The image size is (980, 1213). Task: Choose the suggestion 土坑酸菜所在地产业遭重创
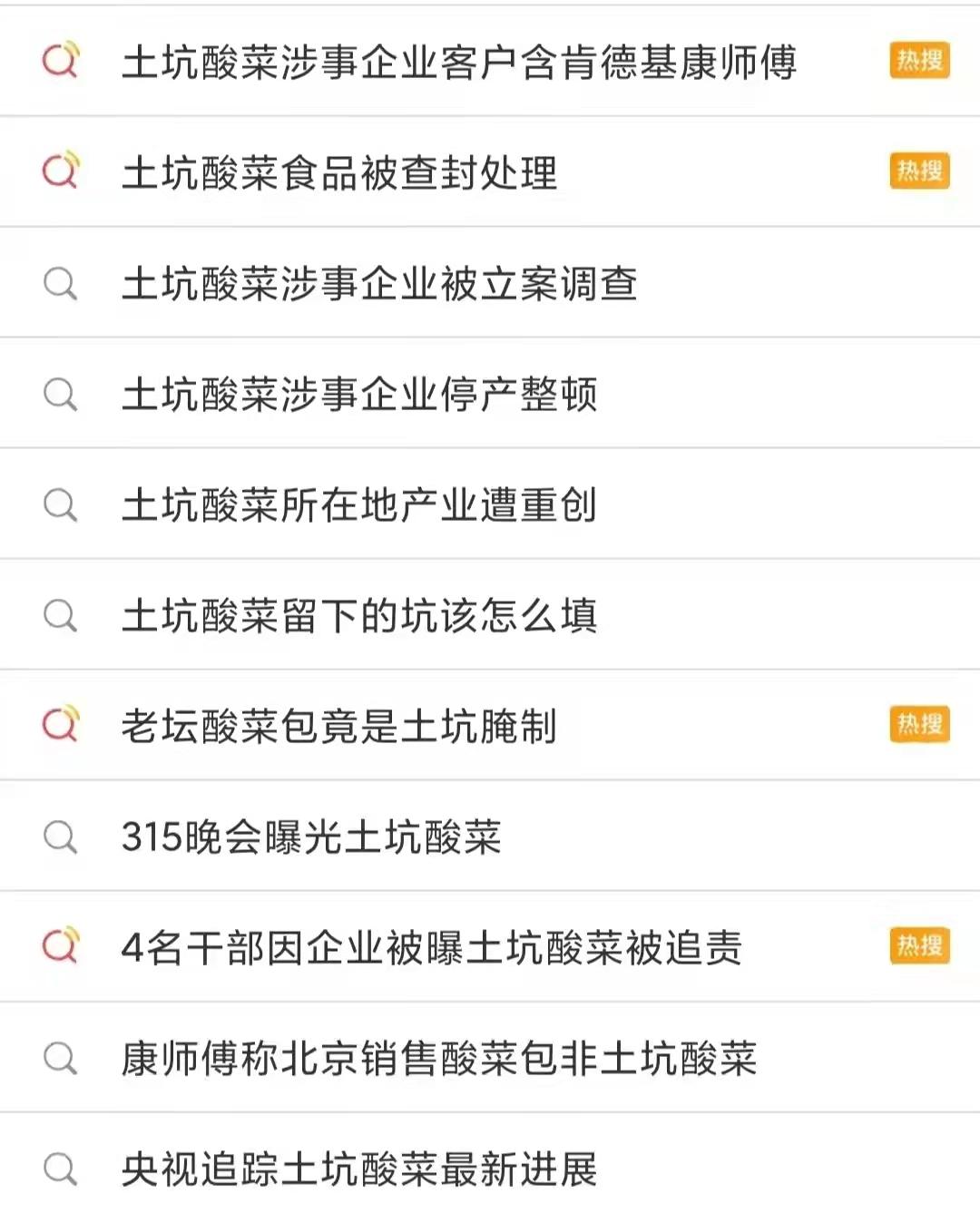[359, 504]
